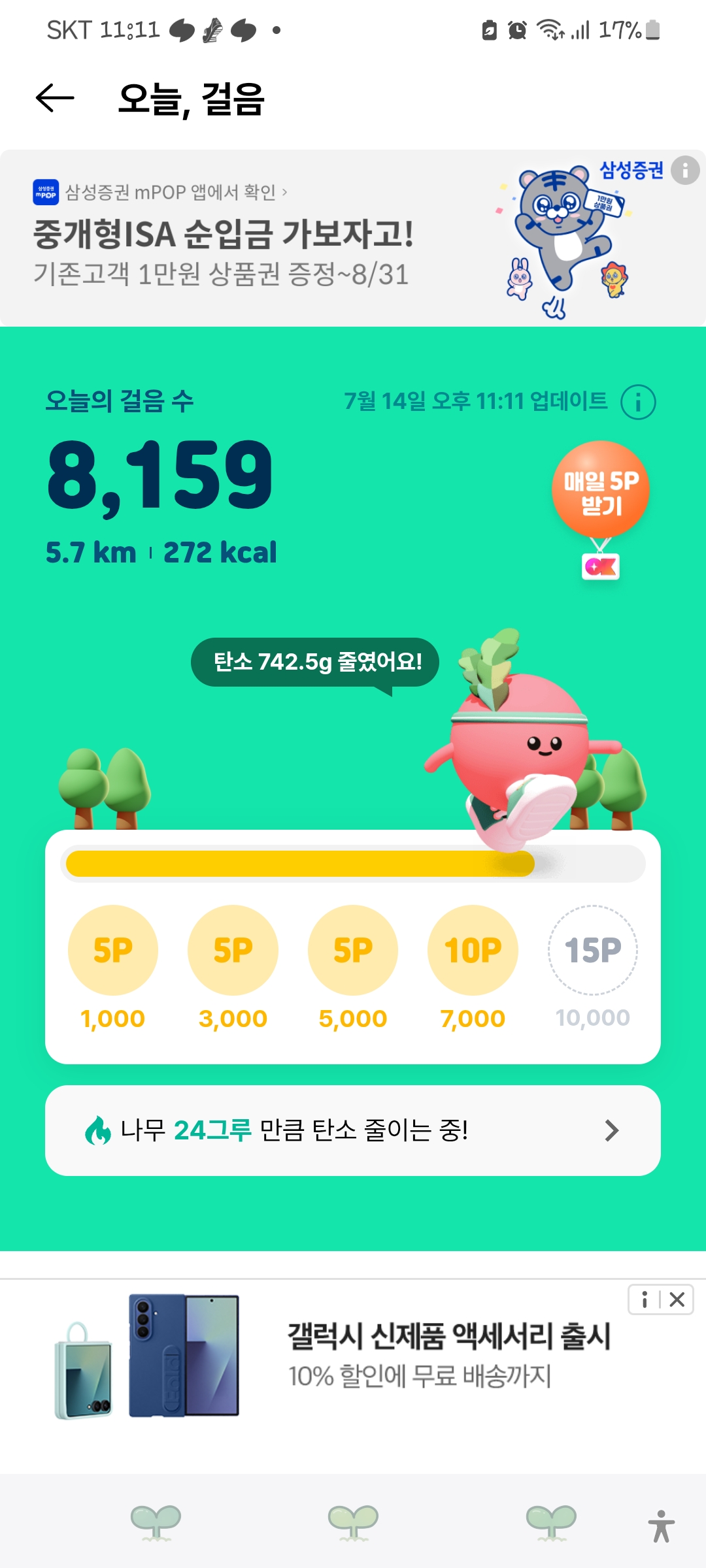Collect 5P reward for 1,000 steps
The height and width of the screenshot is (1568, 706).
113,950
